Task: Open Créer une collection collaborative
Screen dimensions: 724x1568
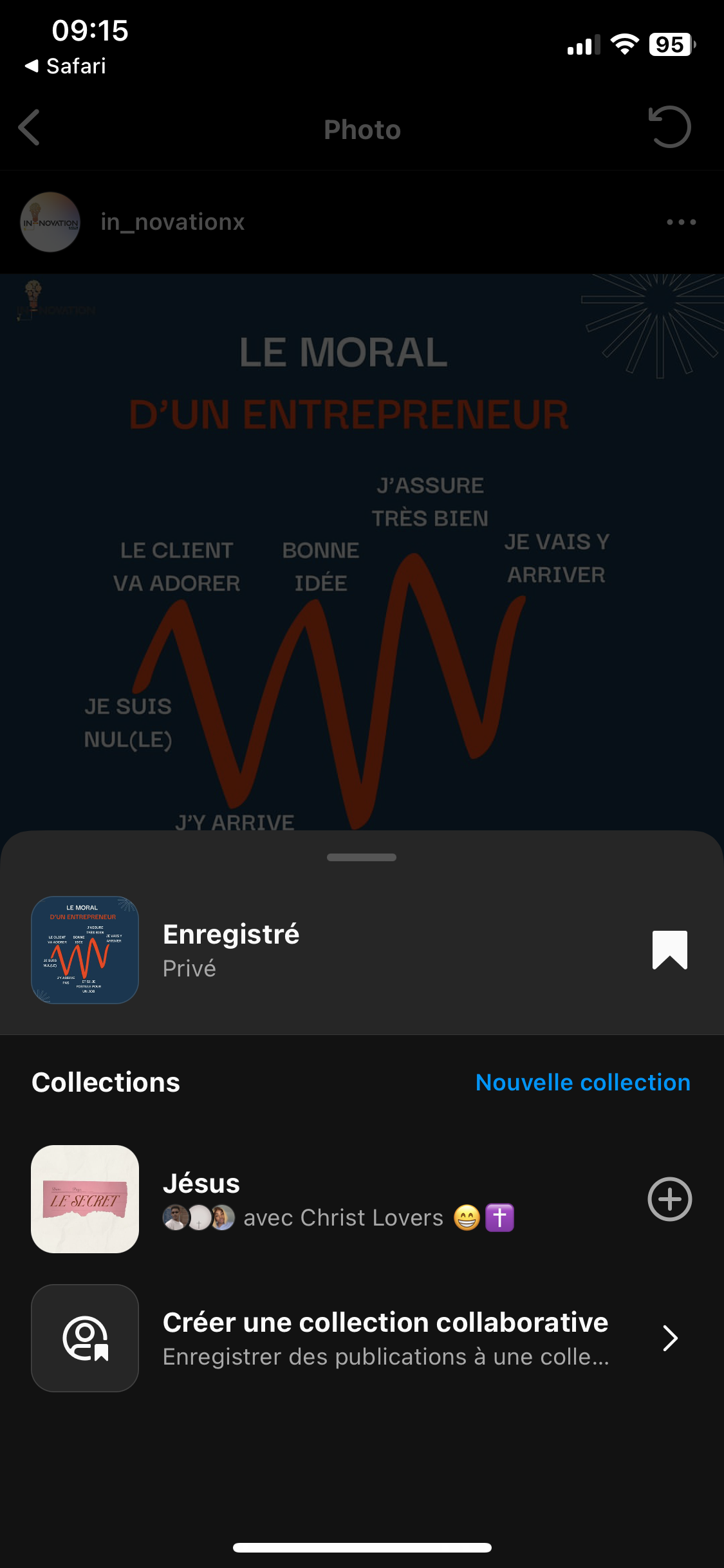Action: coord(386,1338)
